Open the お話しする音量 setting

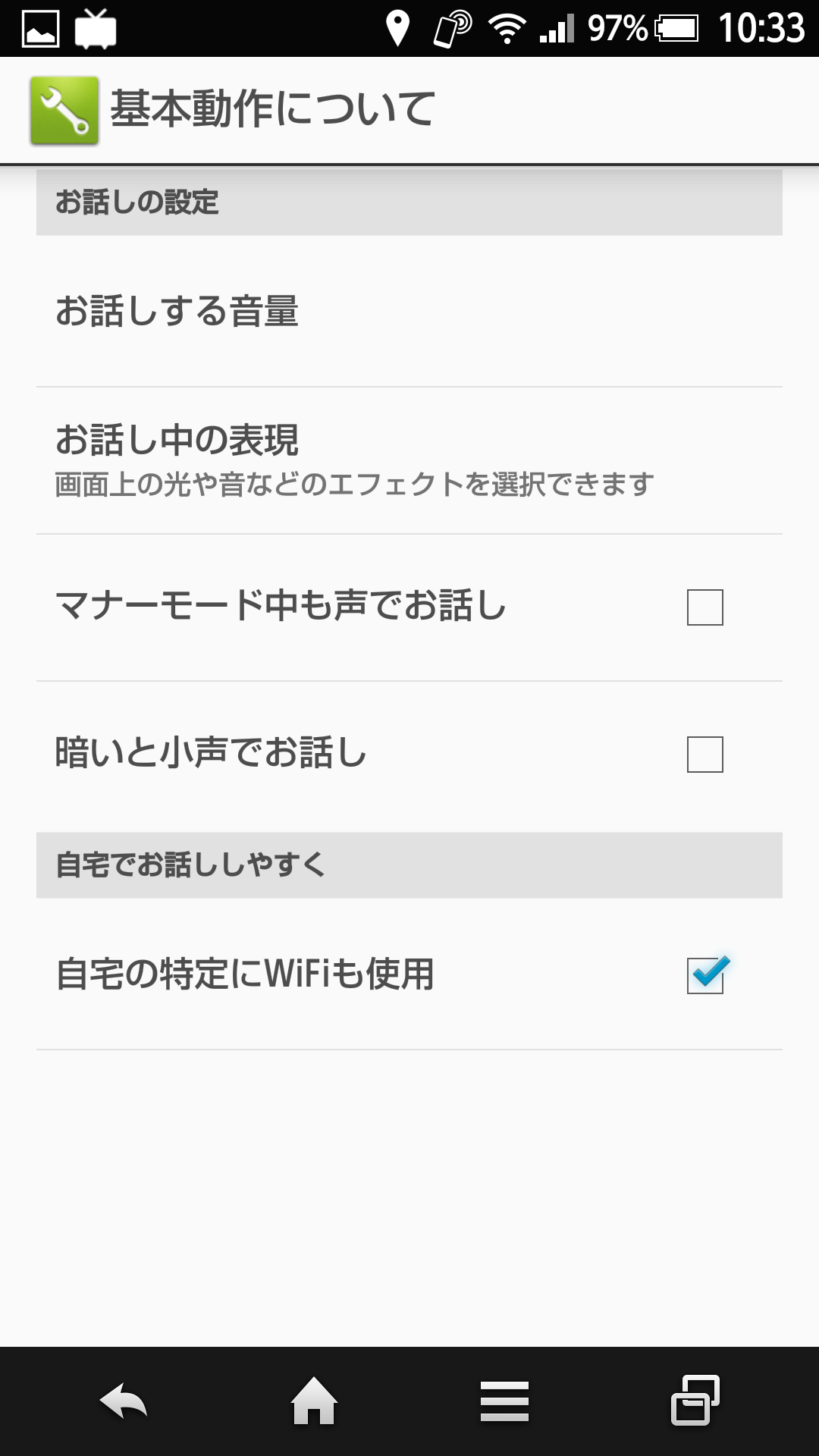pyautogui.click(x=409, y=312)
